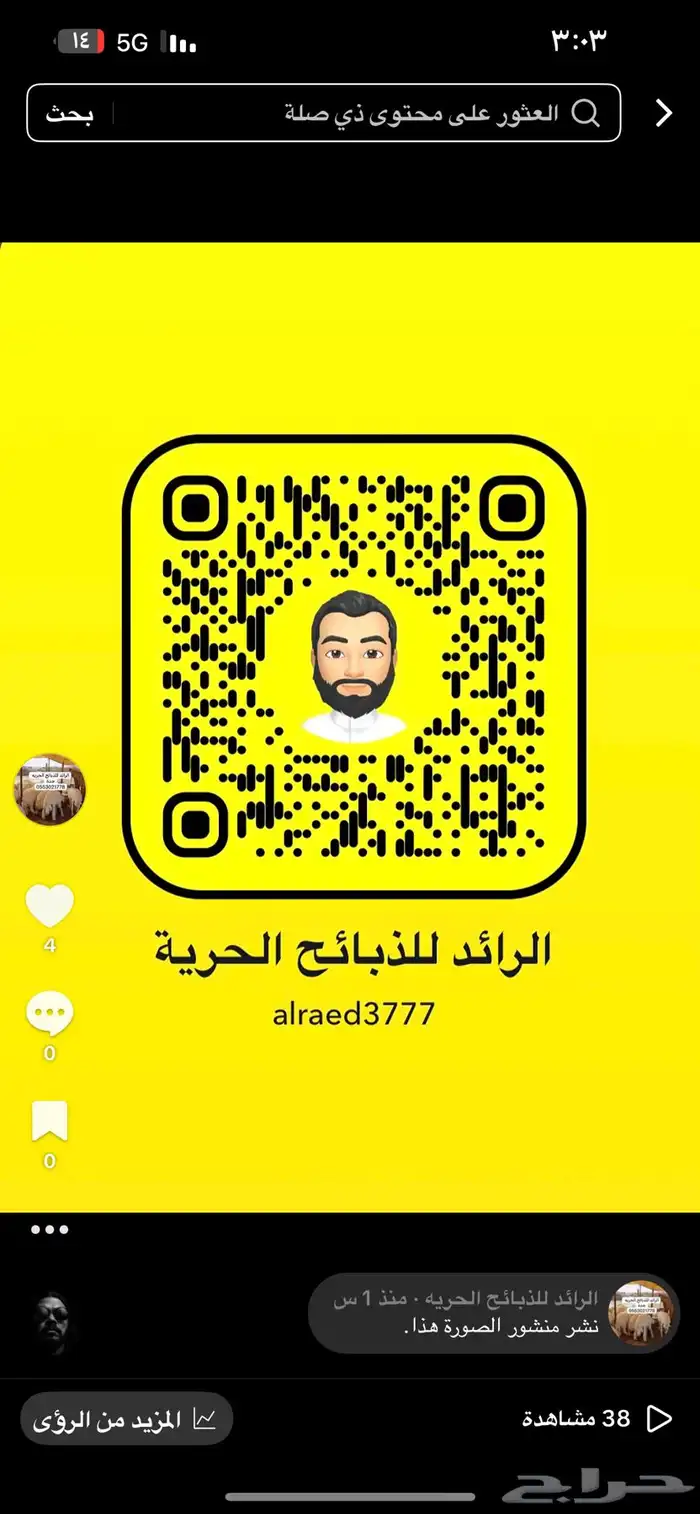Open the comments bubble

pyautogui.click(x=49, y=1014)
